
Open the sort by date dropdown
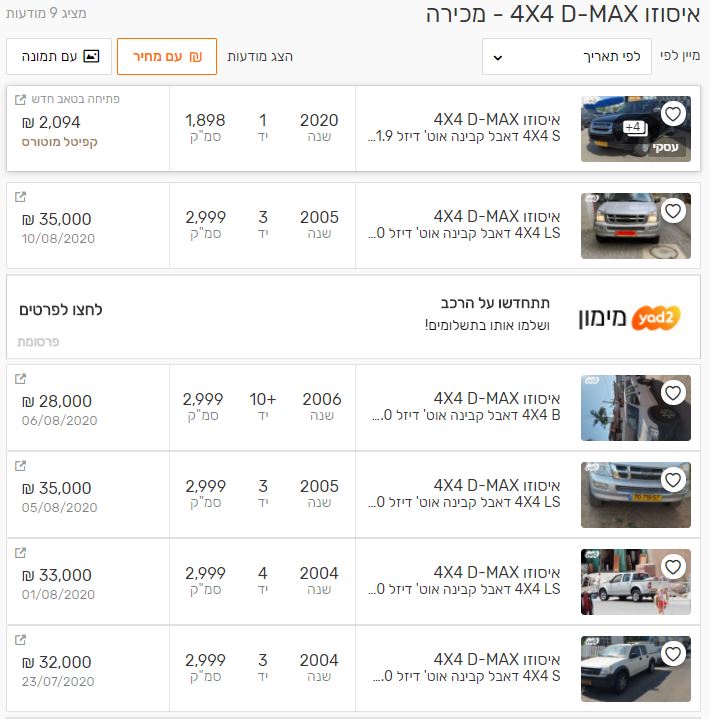pyautogui.click(x=566, y=57)
